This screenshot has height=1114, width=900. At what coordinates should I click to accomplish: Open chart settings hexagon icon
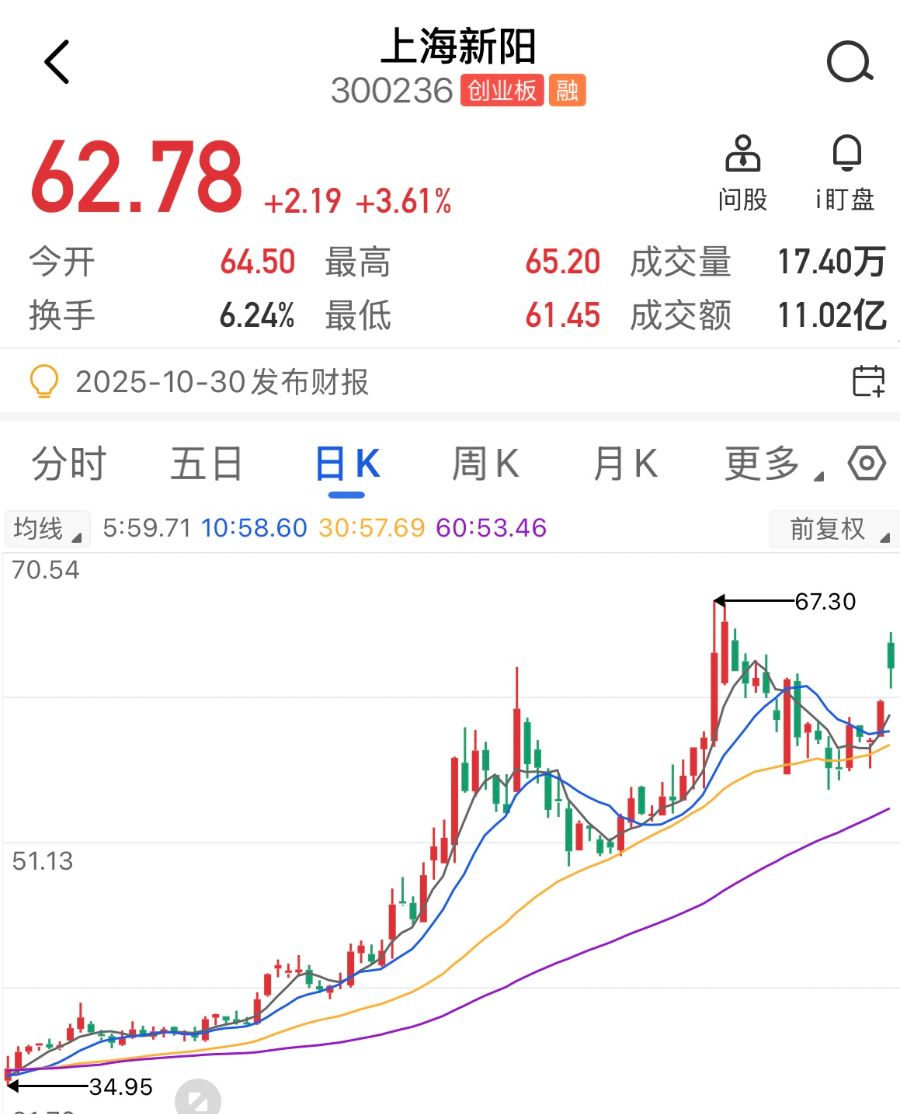[866, 464]
